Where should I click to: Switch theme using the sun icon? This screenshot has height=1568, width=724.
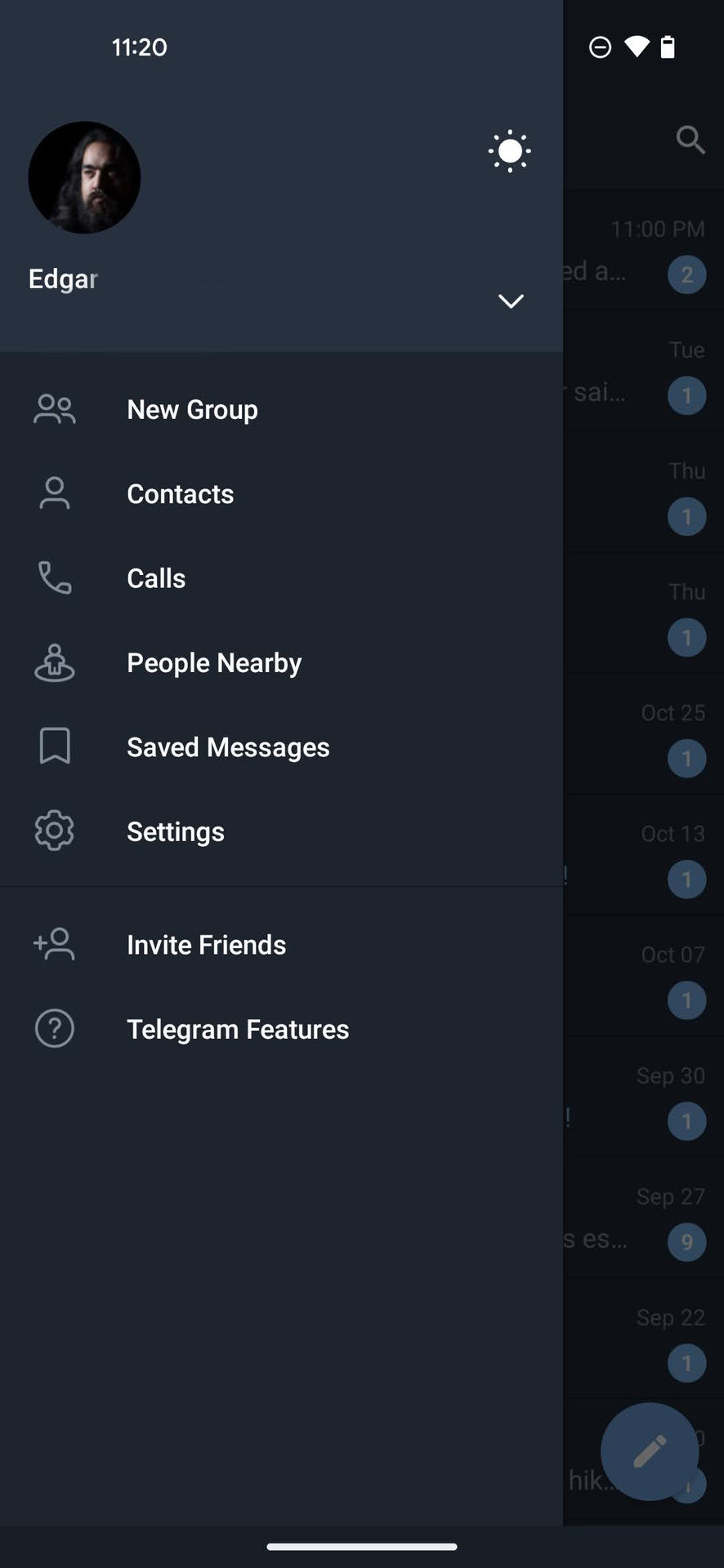509,151
